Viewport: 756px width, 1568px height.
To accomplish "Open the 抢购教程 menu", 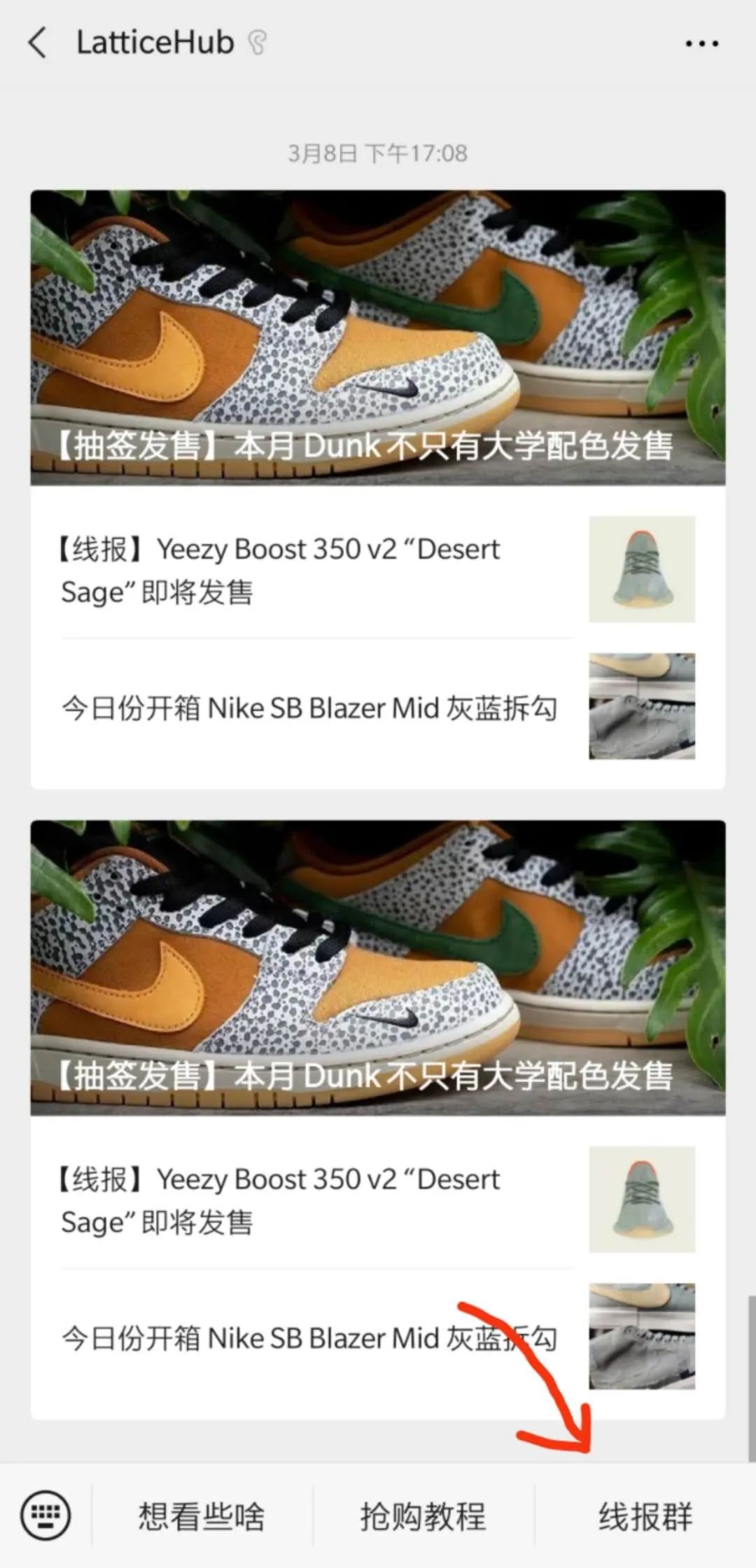I will tap(423, 1516).
